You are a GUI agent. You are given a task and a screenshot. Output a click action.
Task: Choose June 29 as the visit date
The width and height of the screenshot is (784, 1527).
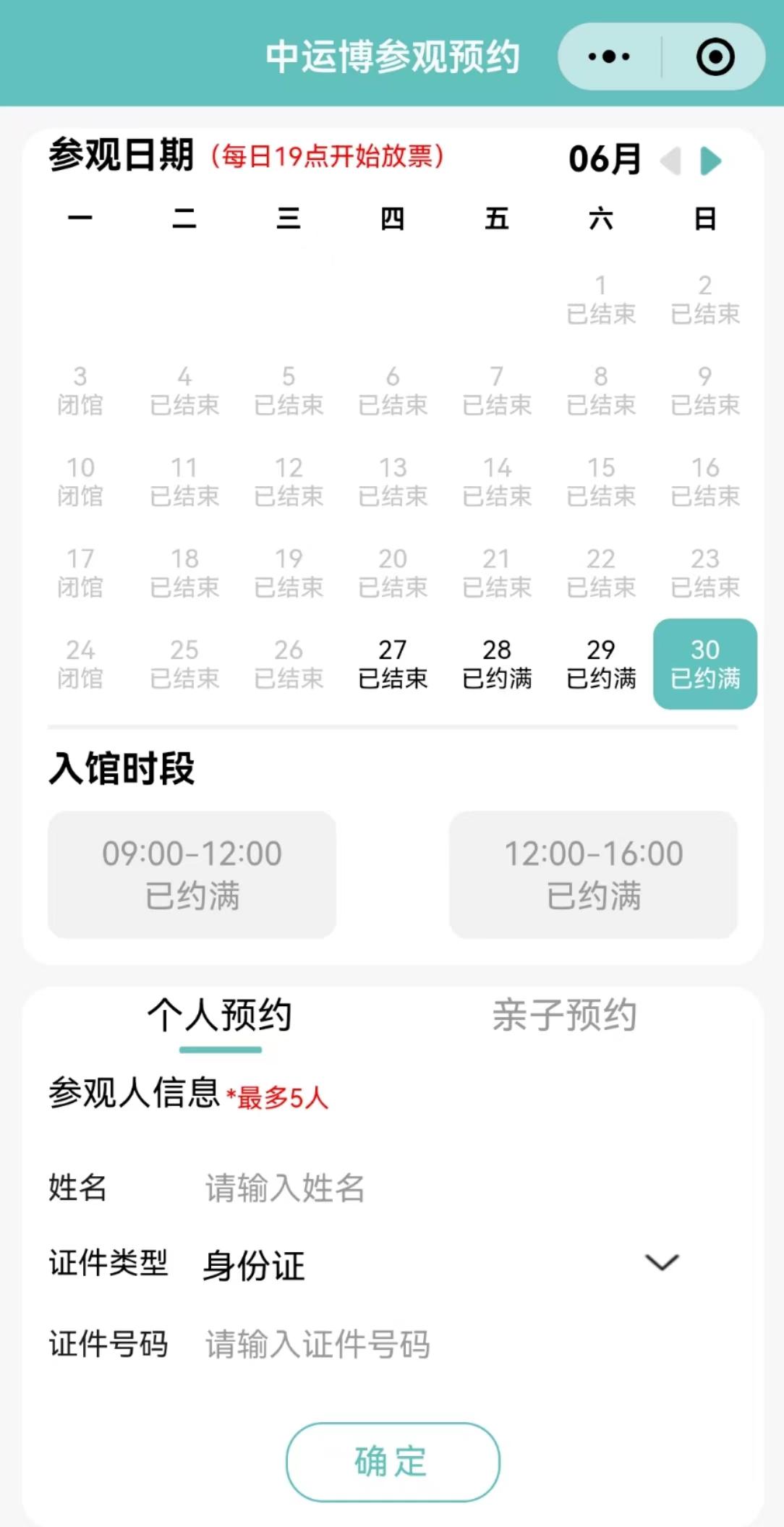(x=601, y=663)
